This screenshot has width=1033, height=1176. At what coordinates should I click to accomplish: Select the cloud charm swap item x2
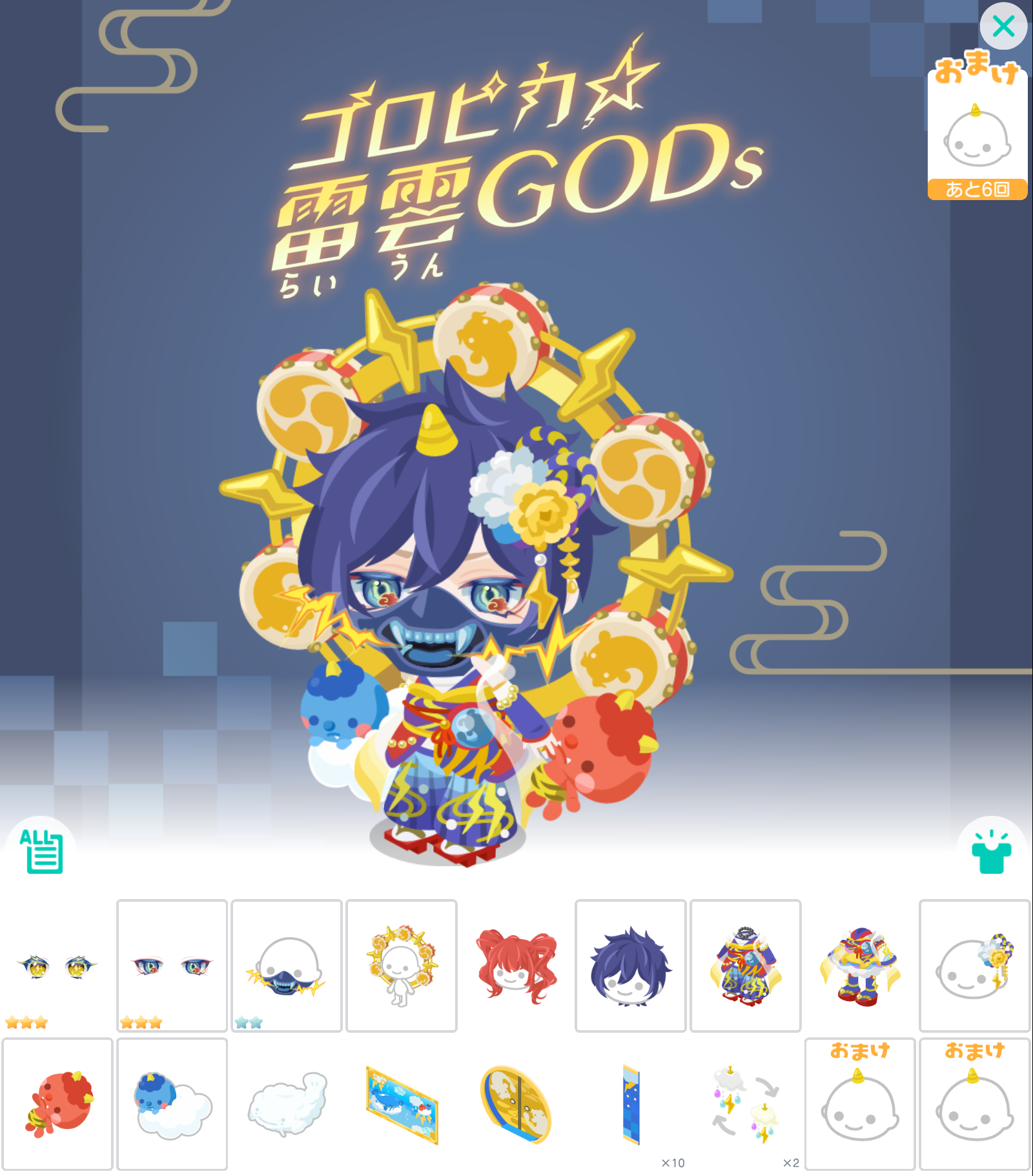pos(745,1104)
